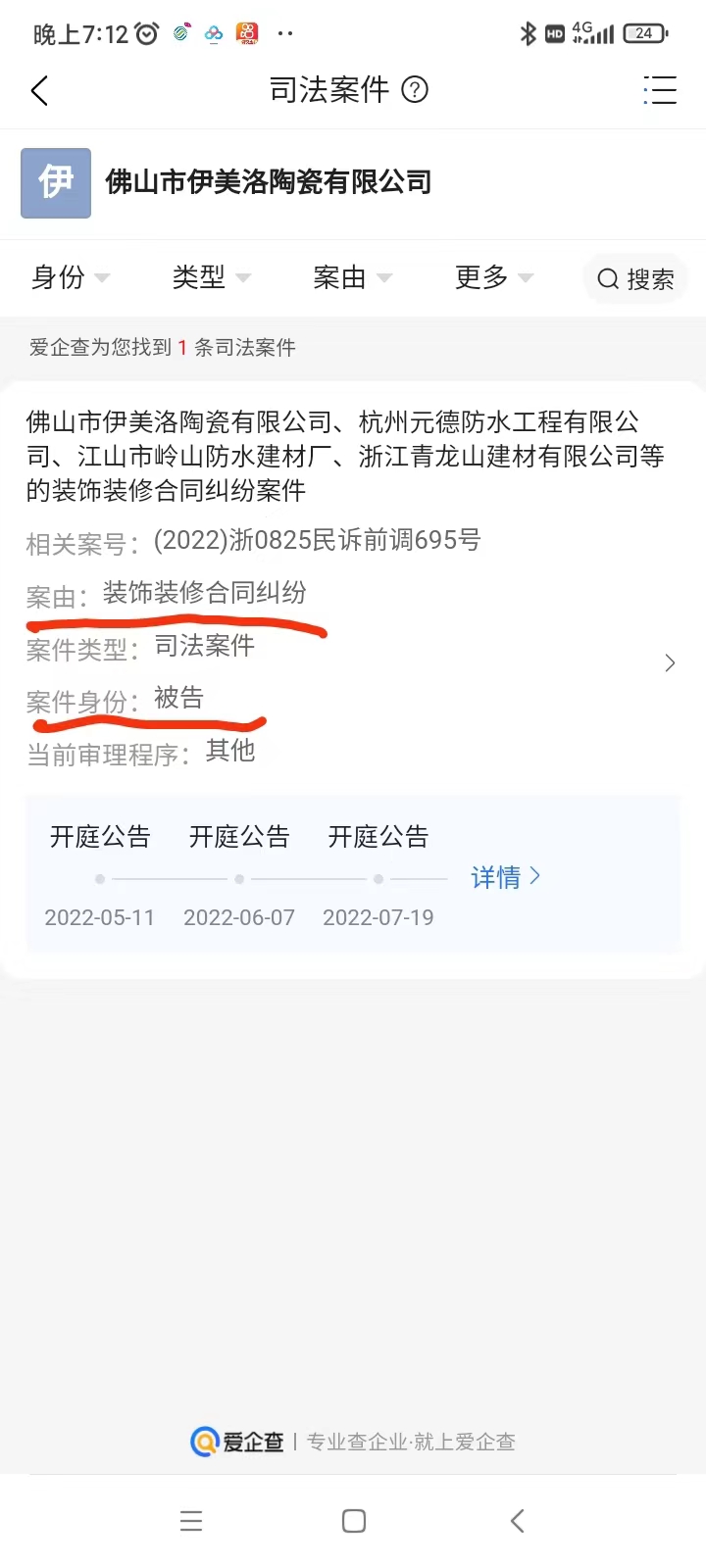Open the 案由 filter dropdown

(x=349, y=278)
